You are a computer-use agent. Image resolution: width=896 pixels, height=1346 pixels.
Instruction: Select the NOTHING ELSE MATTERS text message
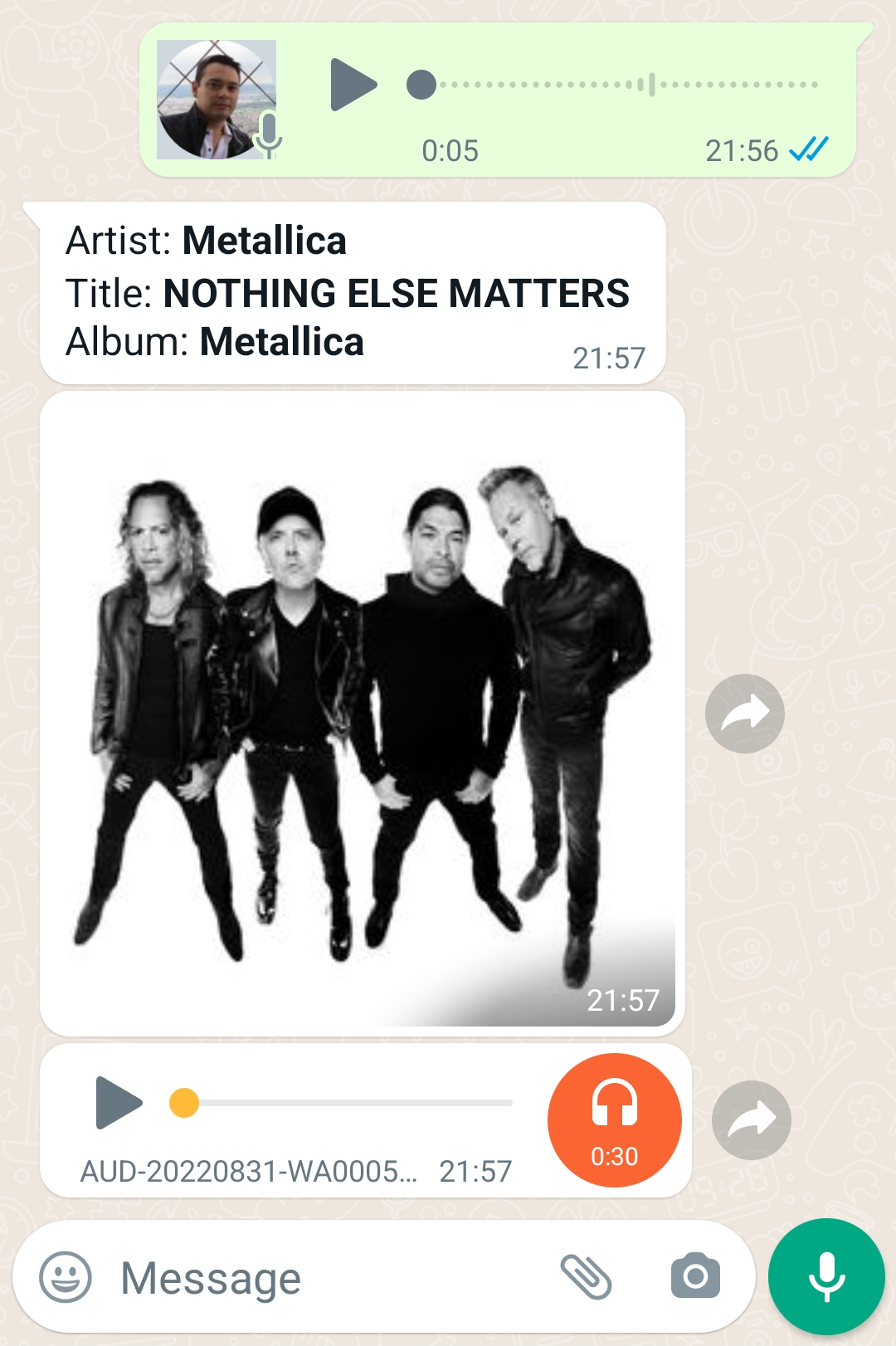pyautogui.click(x=348, y=292)
